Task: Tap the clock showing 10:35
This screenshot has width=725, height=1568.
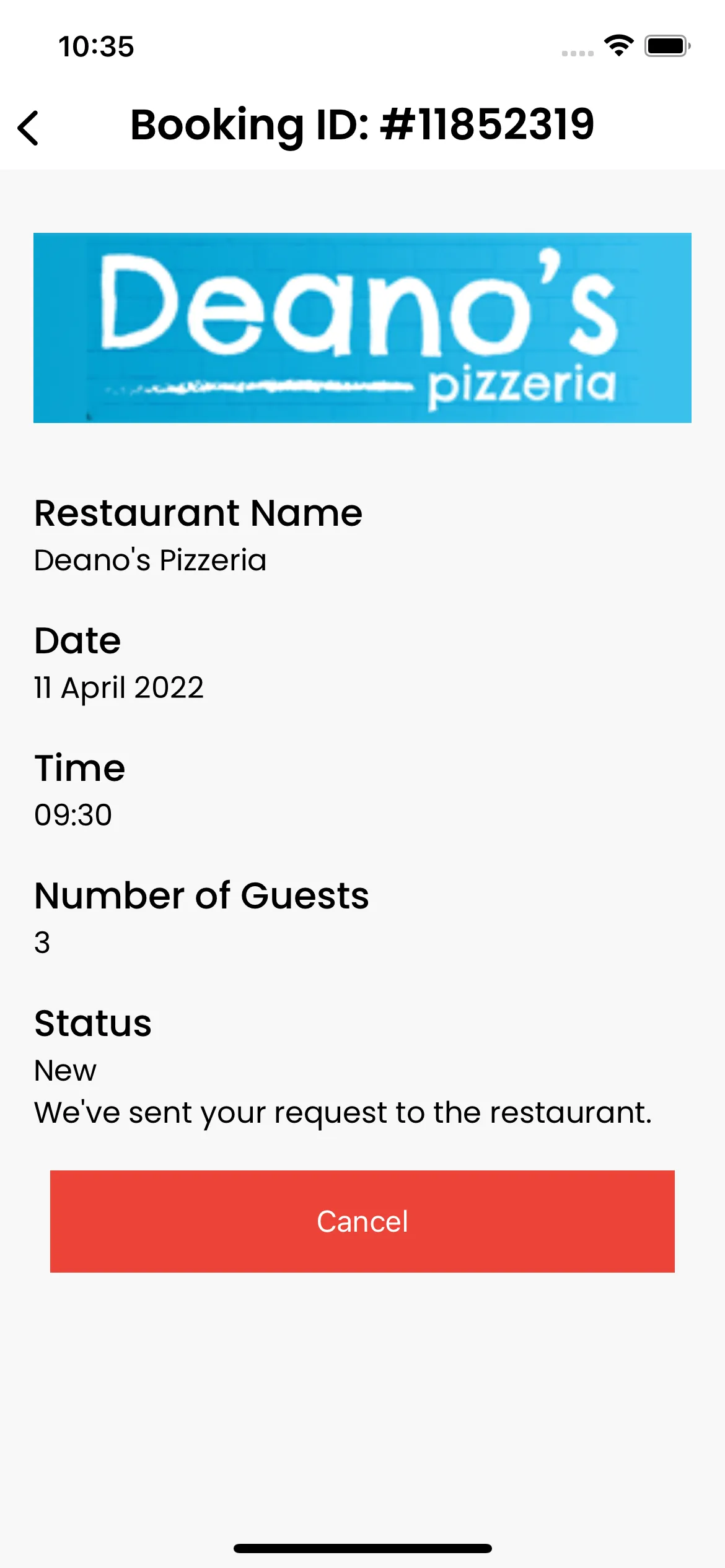Action: click(x=96, y=46)
